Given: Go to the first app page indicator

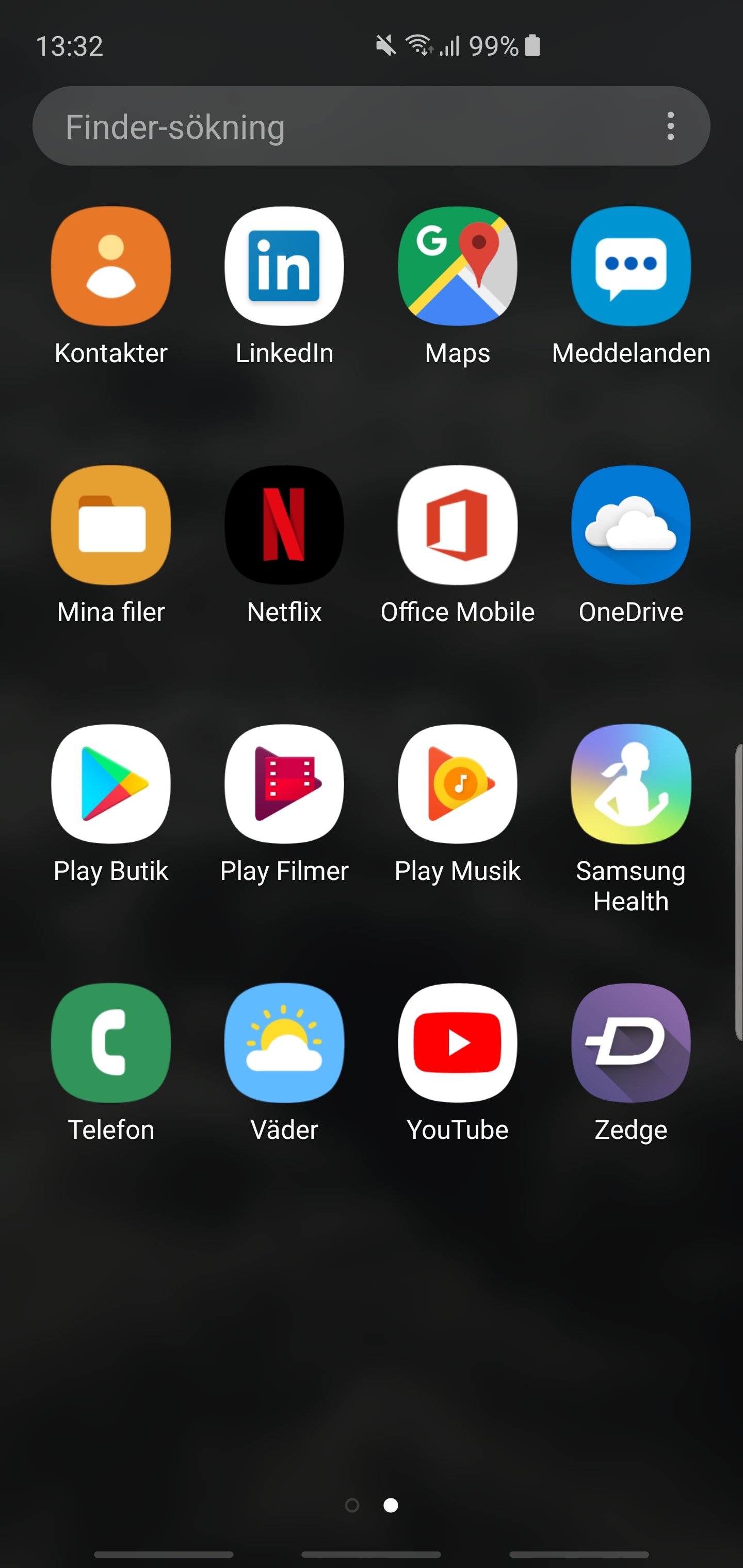Looking at the screenshot, I should click(352, 1505).
